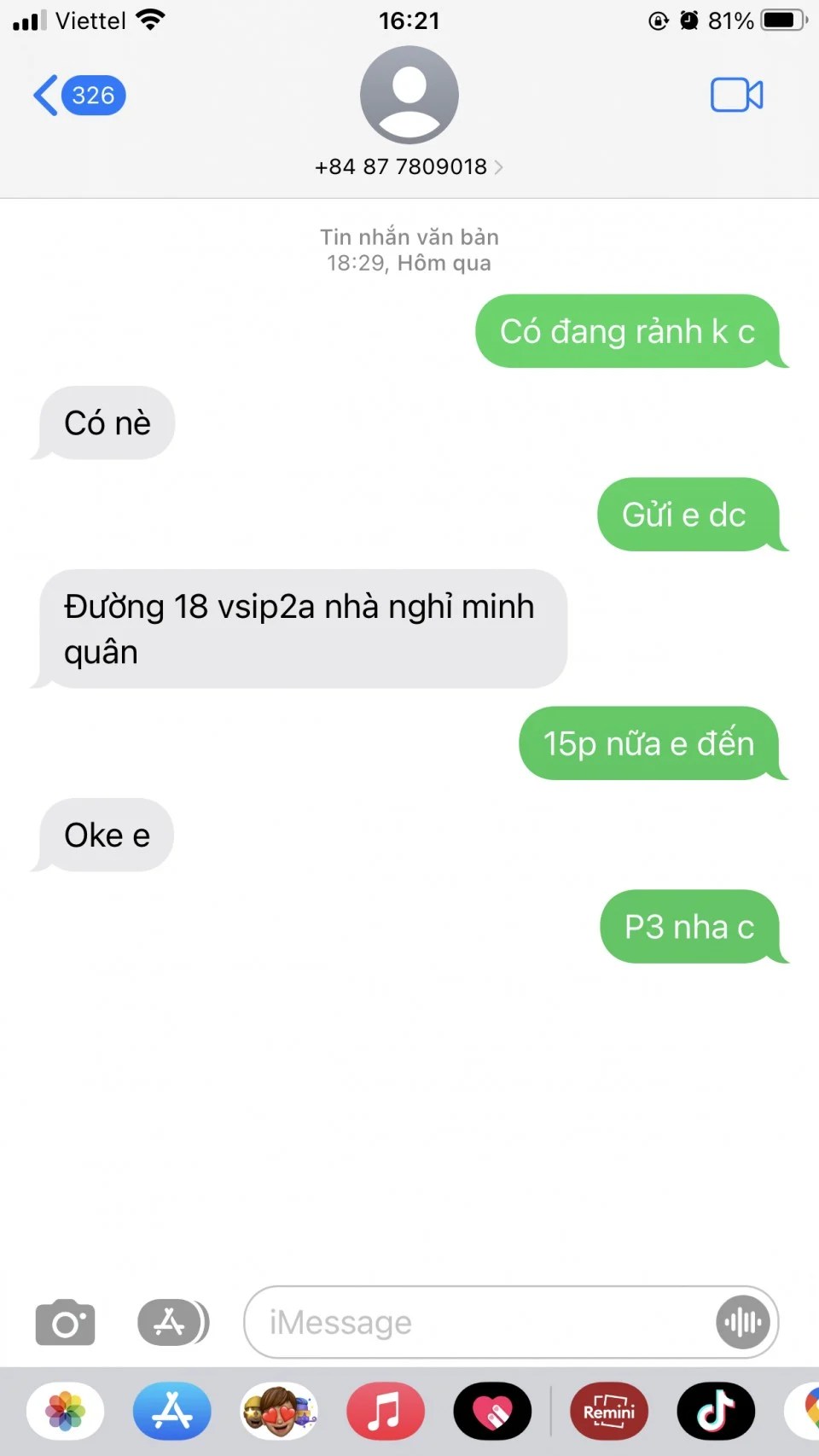Open TikTok in the app strip
Viewport: 819px width, 1456px height.
(x=716, y=1411)
